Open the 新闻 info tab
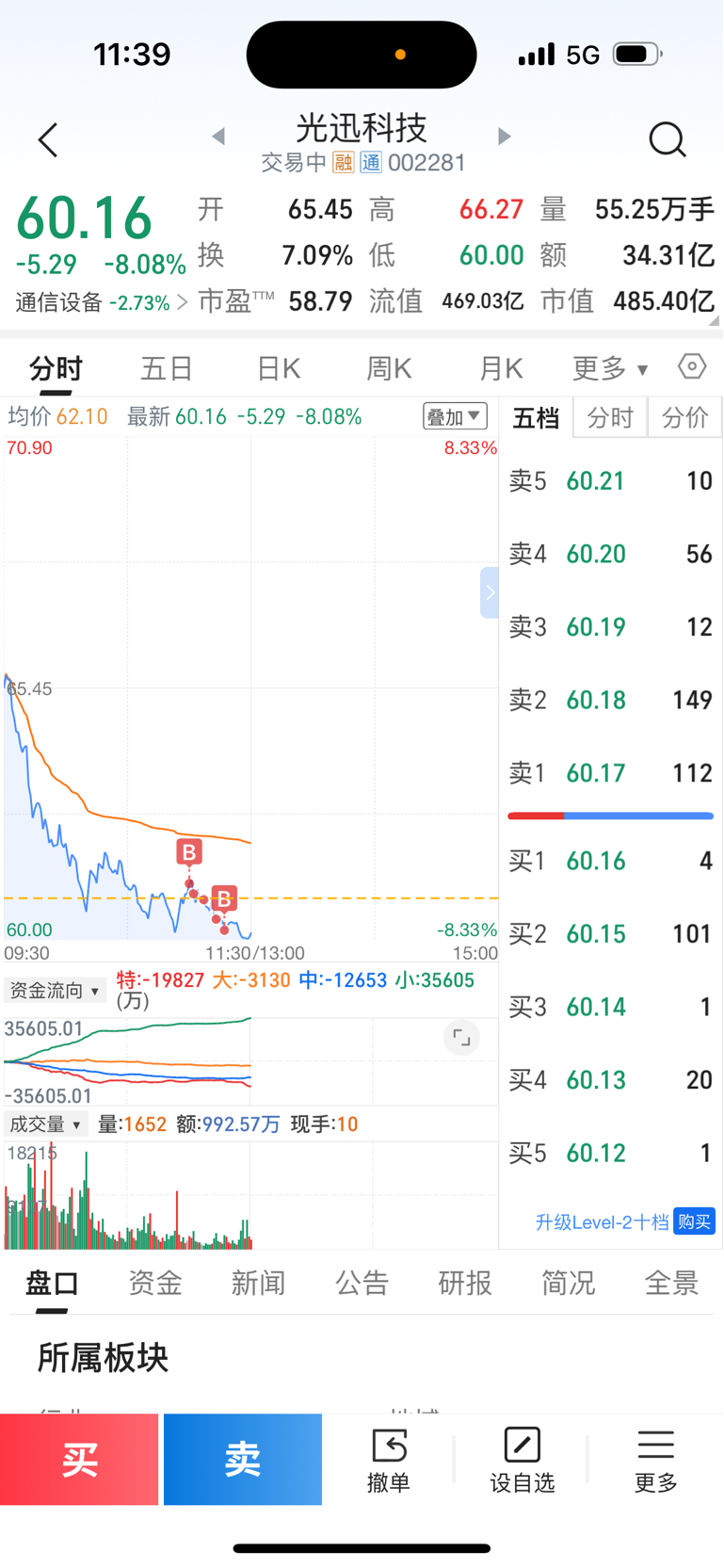 coord(258,1283)
